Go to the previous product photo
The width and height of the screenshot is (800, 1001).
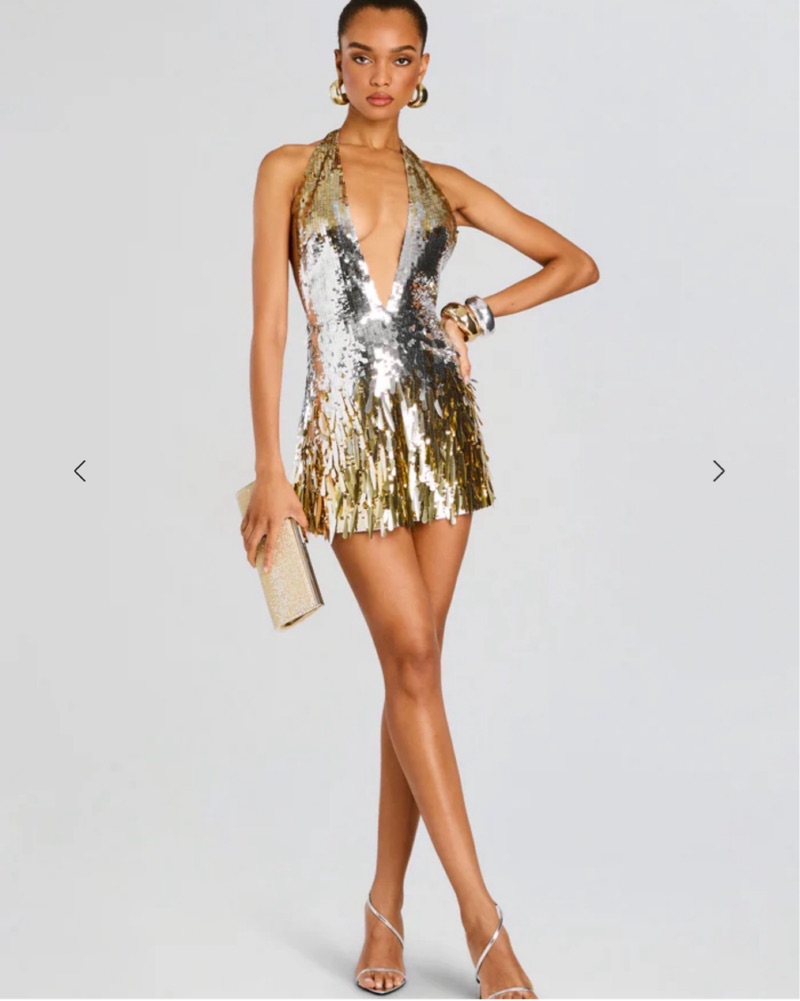[80, 471]
